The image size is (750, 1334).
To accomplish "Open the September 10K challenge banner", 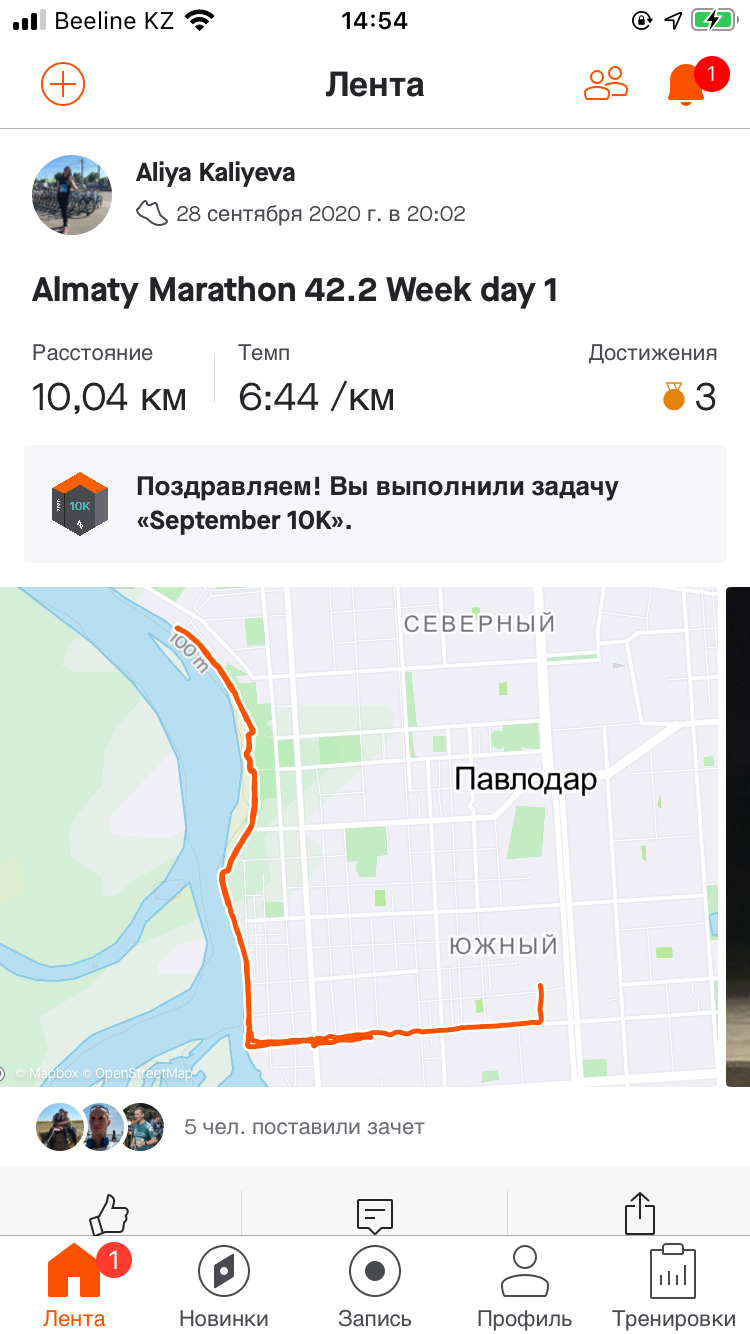I will tap(375, 504).
